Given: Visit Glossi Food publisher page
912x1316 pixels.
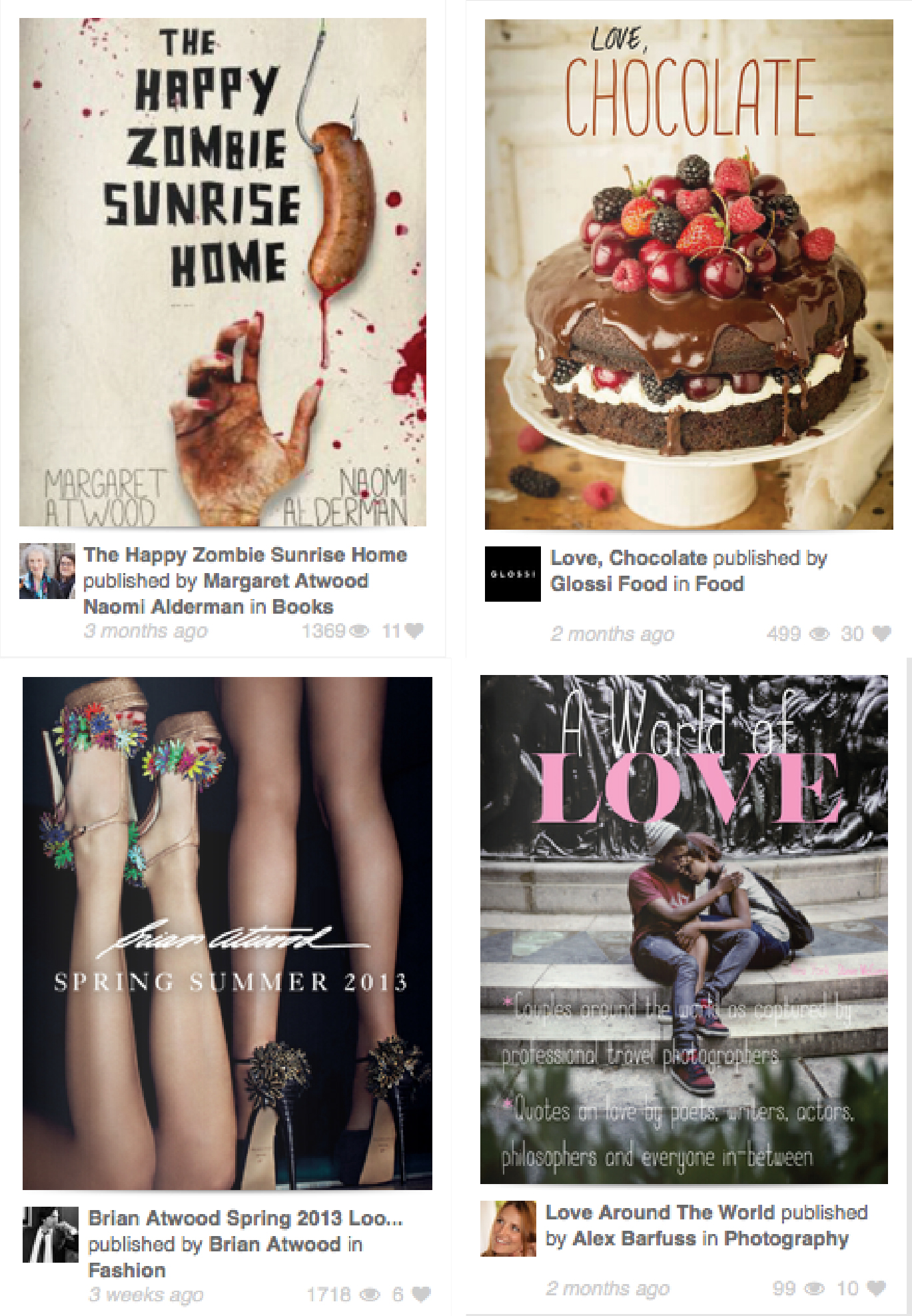Looking at the screenshot, I should tap(608, 584).
